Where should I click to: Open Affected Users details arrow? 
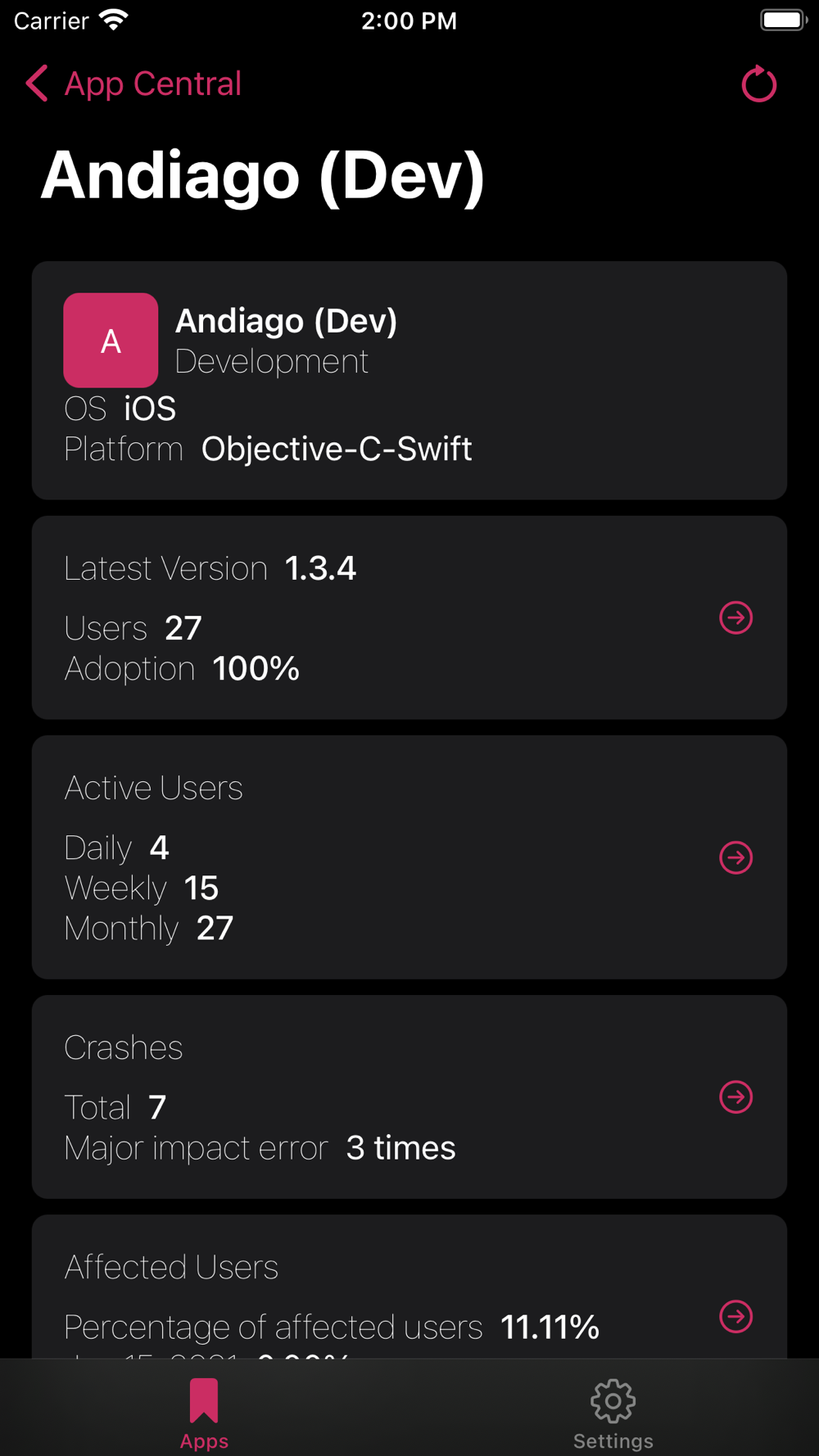[x=735, y=1317]
